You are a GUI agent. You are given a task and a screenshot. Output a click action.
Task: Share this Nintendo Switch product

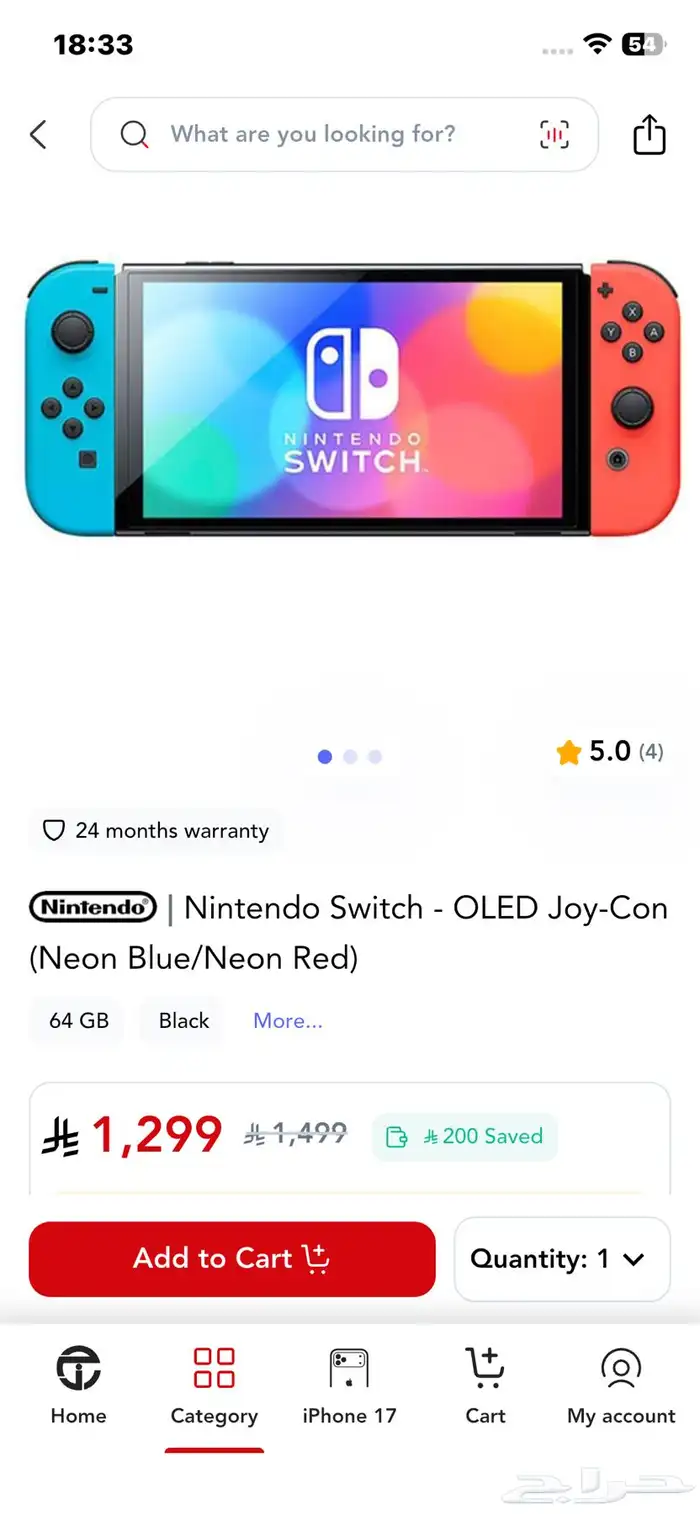(x=649, y=135)
